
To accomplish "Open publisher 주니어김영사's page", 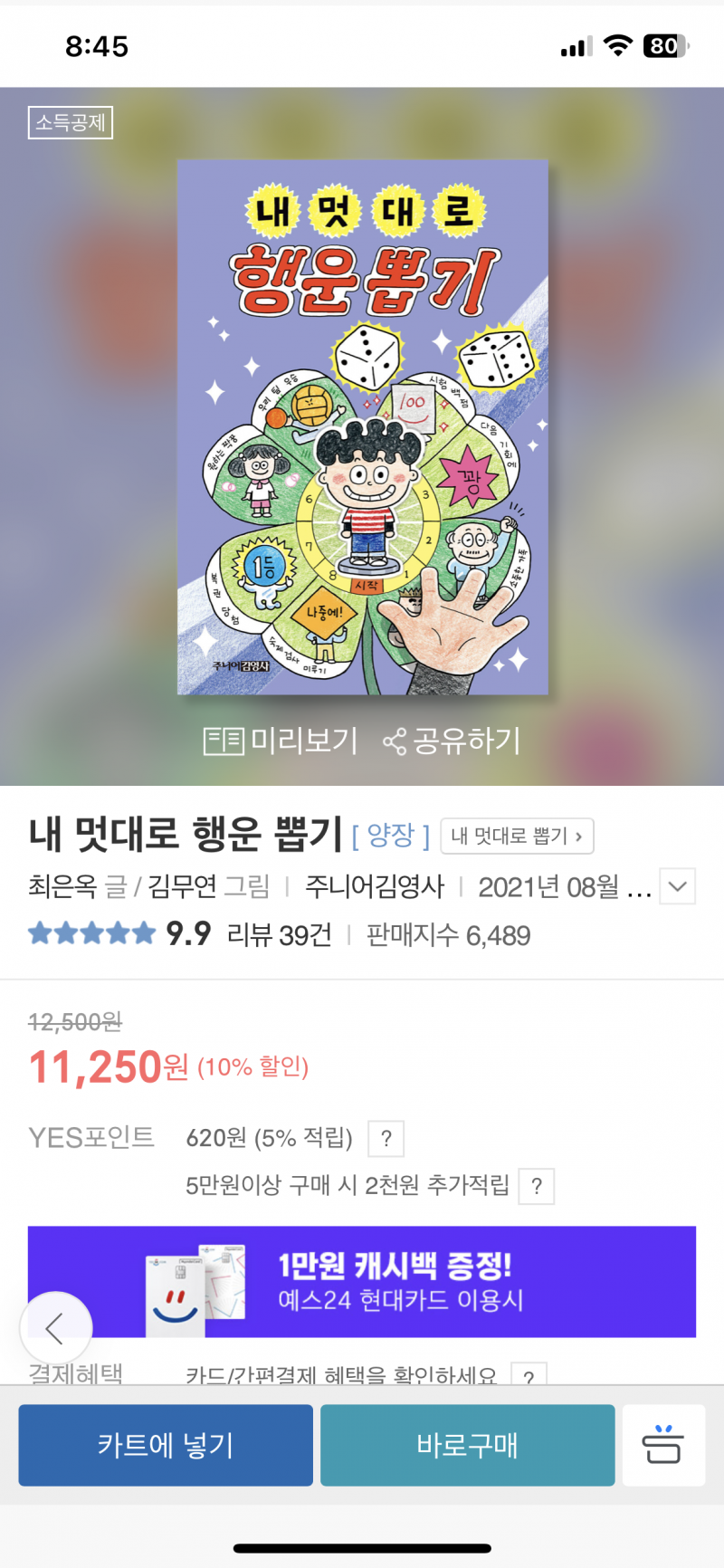I will (x=375, y=886).
